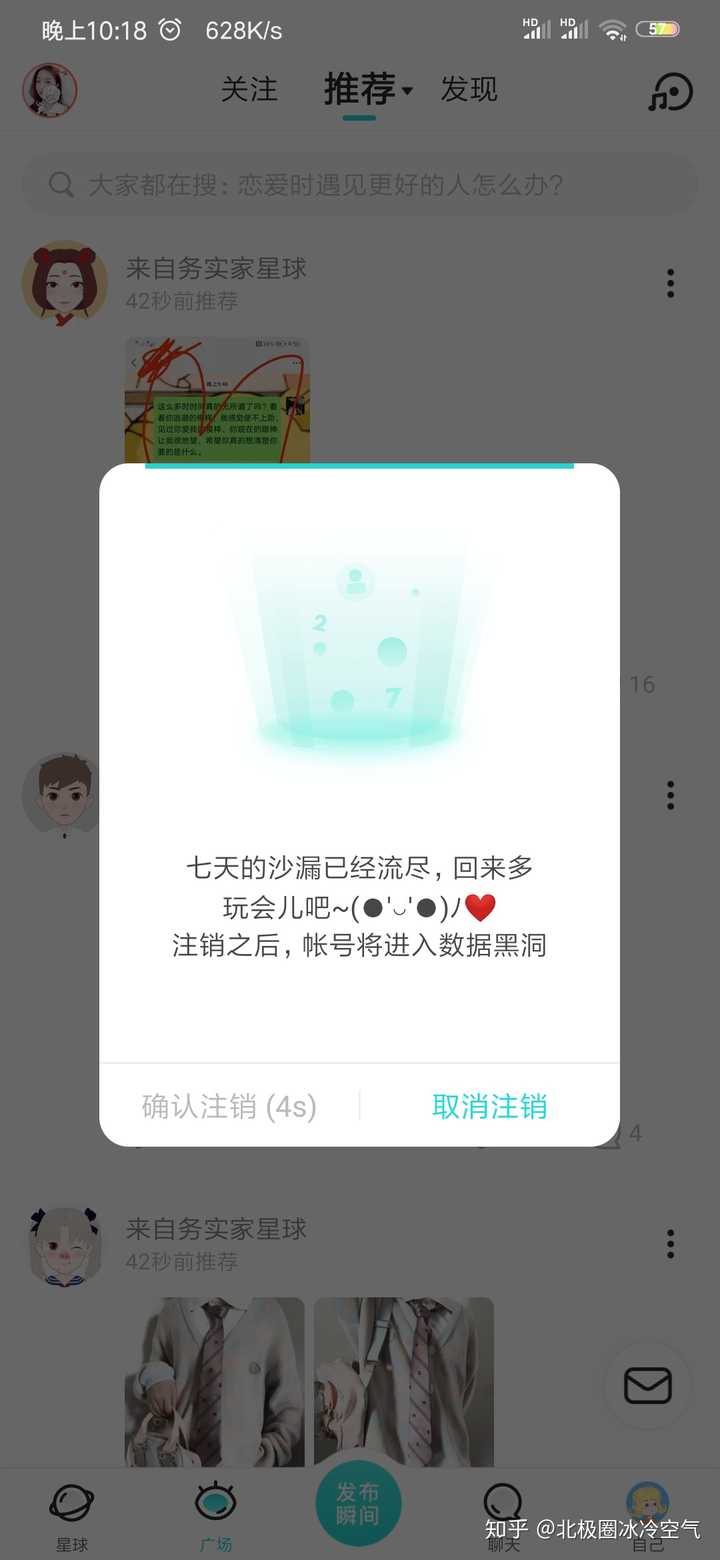
Task: Go to the 发现 tab
Action: (x=469, y=90)
